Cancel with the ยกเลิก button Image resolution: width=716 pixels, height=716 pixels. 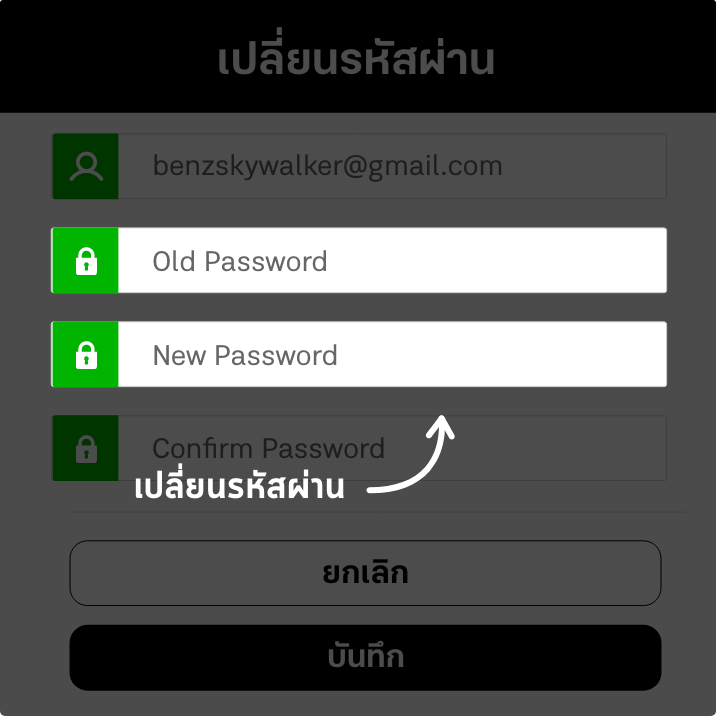[x=365, y=573]
